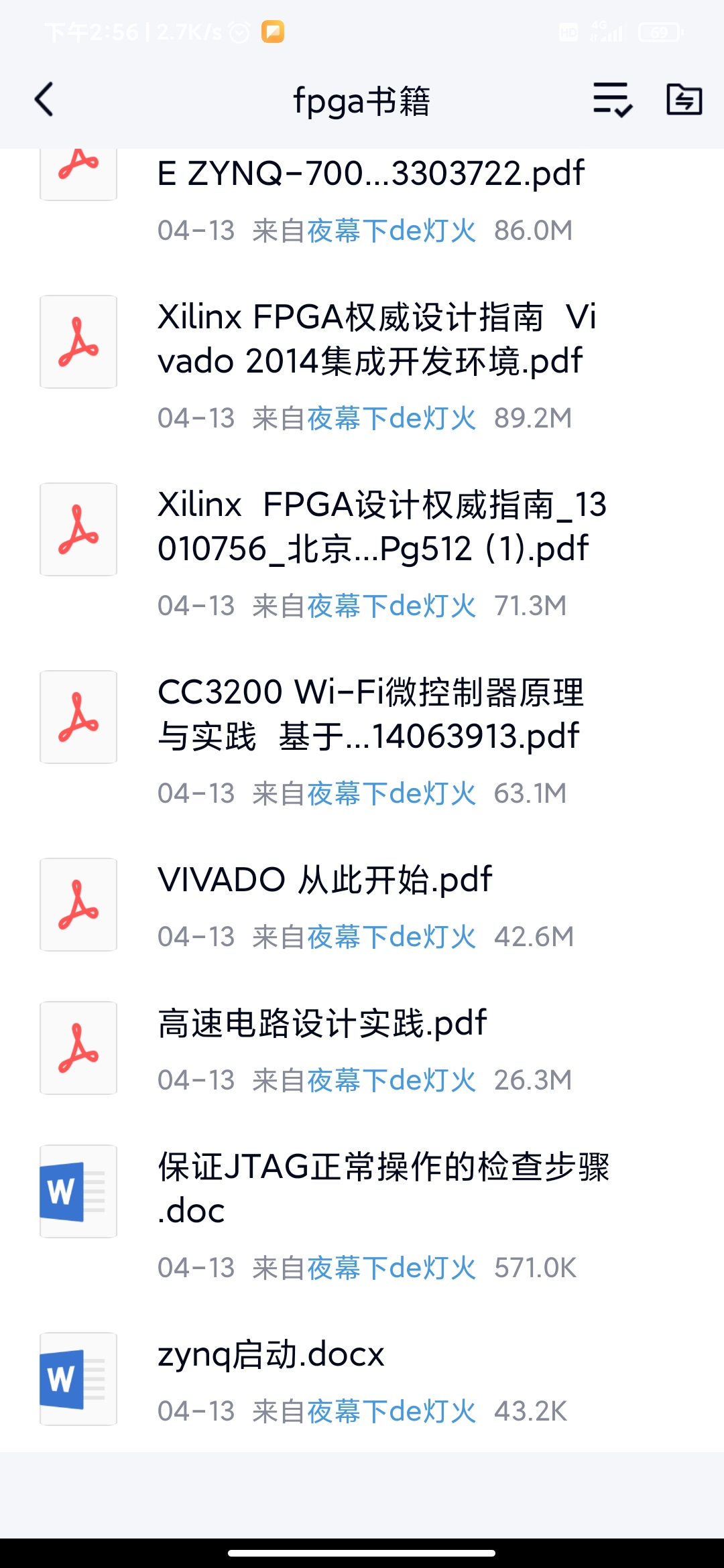
Task: Open the ZYNQ-700...3303722.pdf file
Action: click(371, 174)
